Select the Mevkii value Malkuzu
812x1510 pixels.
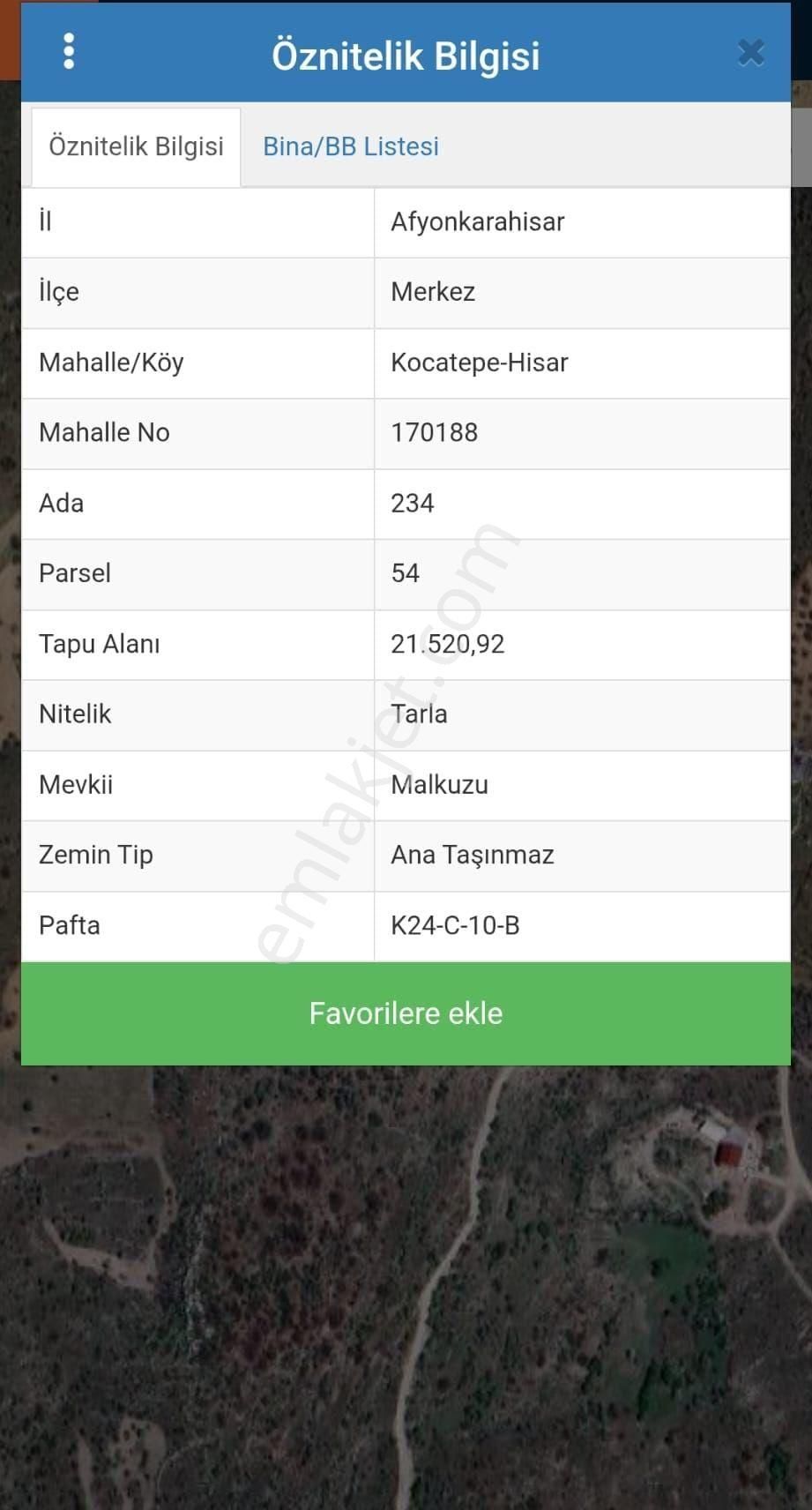440,785
